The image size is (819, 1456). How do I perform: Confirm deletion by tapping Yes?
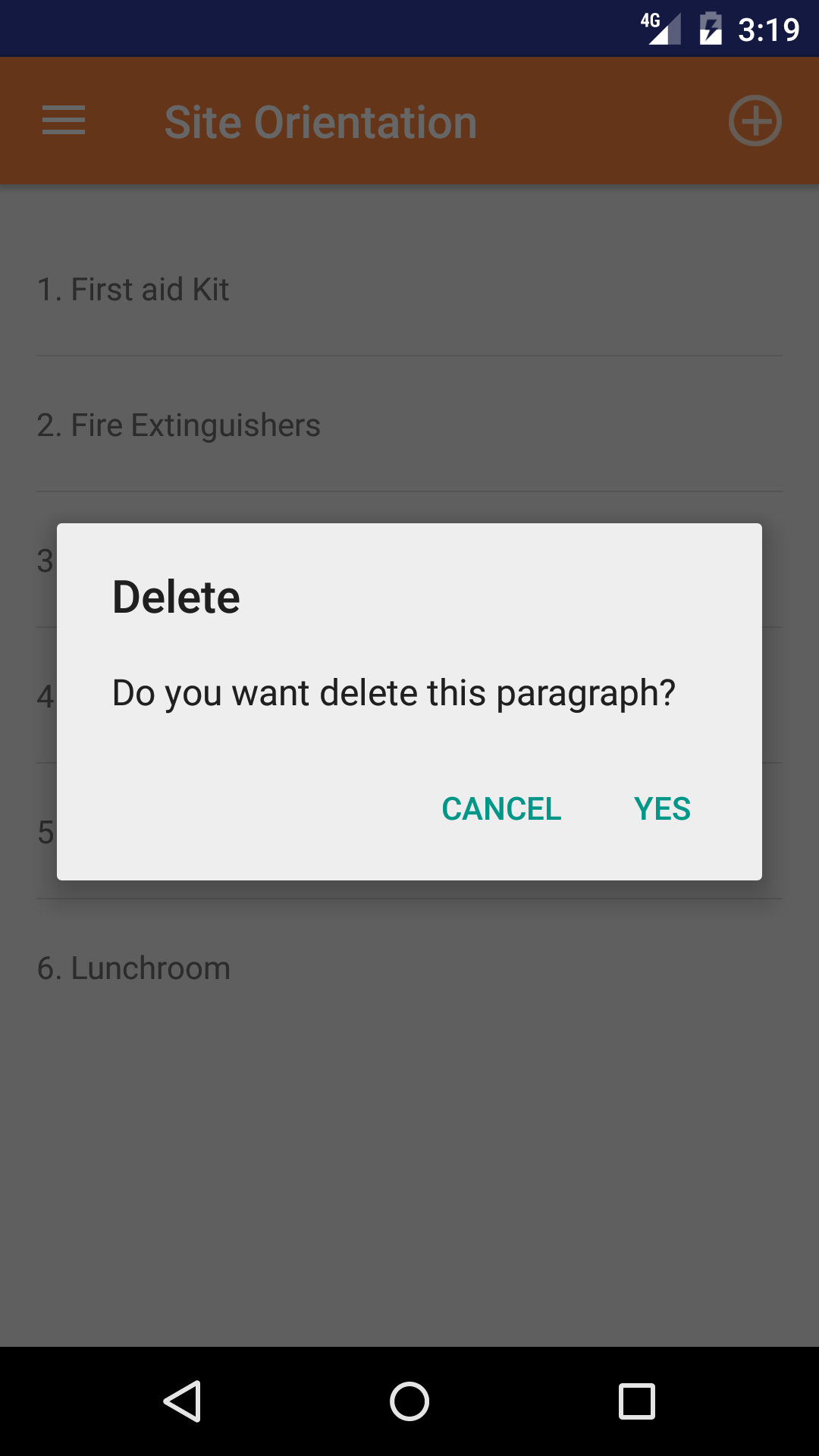(x=662, y=809)
